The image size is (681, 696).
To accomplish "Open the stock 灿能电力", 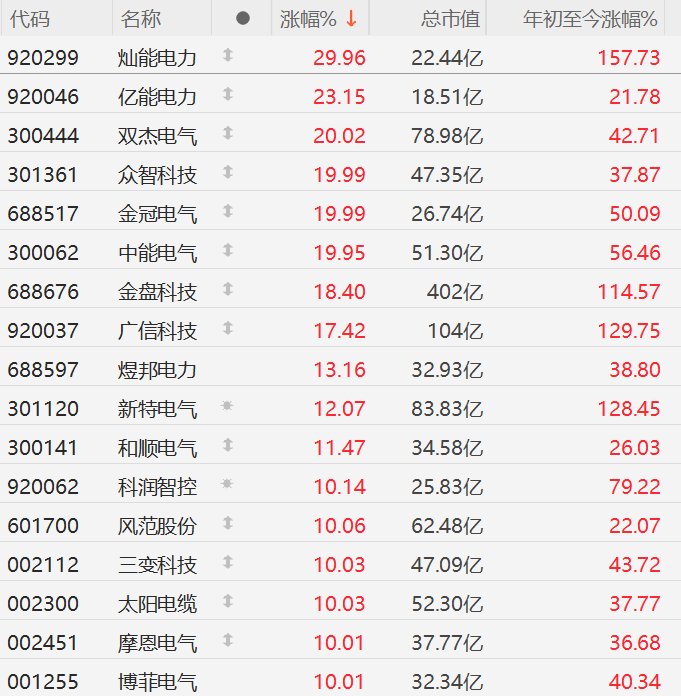I will pos(157,58).
